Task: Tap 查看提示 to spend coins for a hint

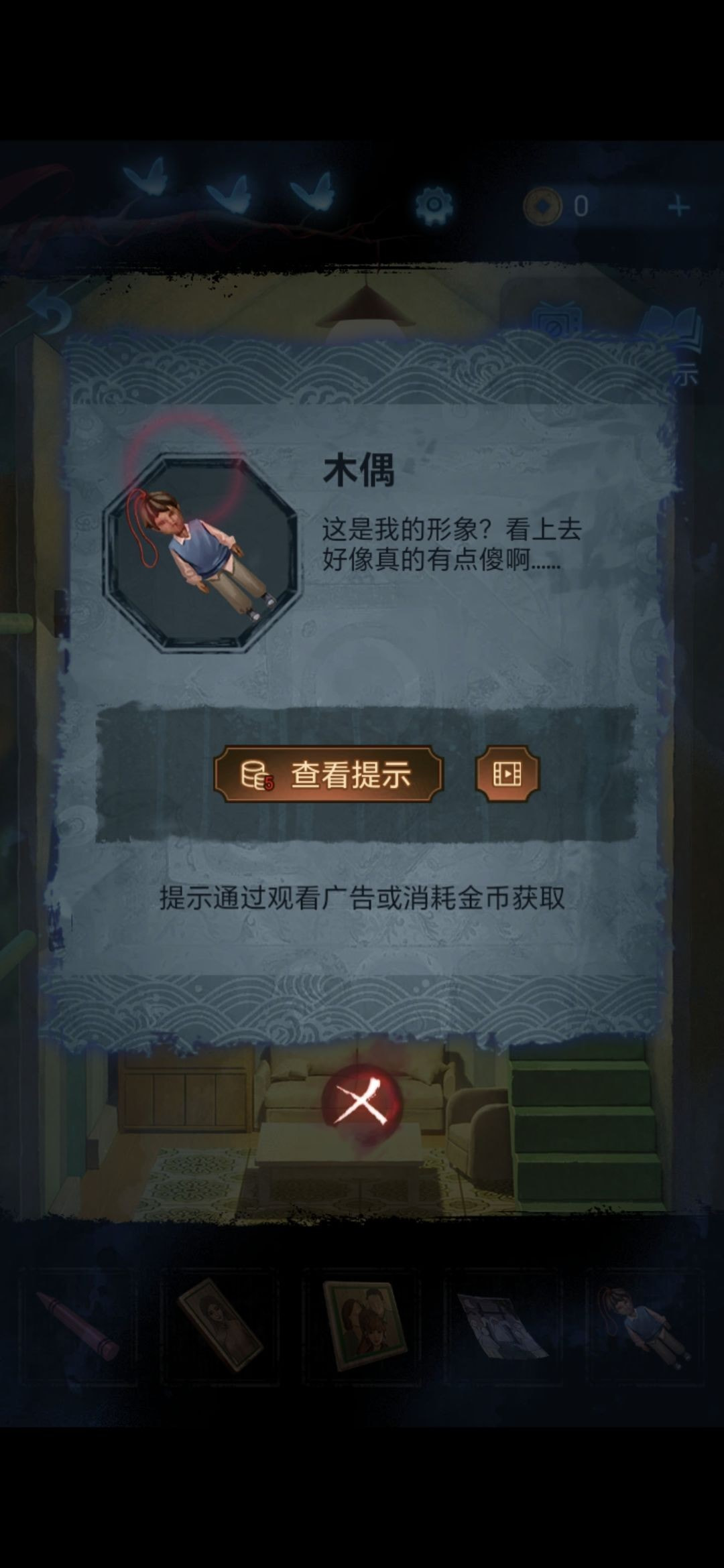Action: coord(328,775)
